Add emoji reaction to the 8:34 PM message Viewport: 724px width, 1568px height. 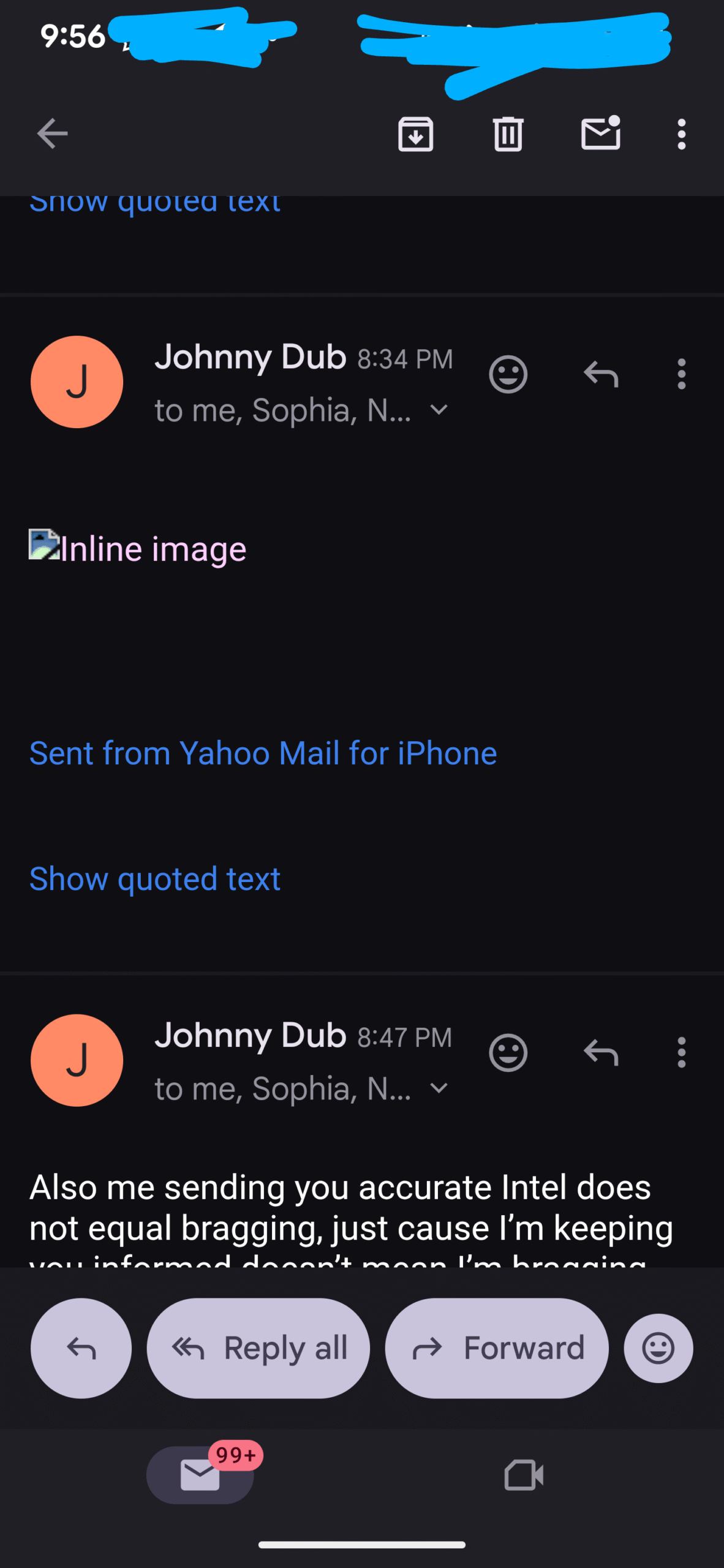[508, 374]
